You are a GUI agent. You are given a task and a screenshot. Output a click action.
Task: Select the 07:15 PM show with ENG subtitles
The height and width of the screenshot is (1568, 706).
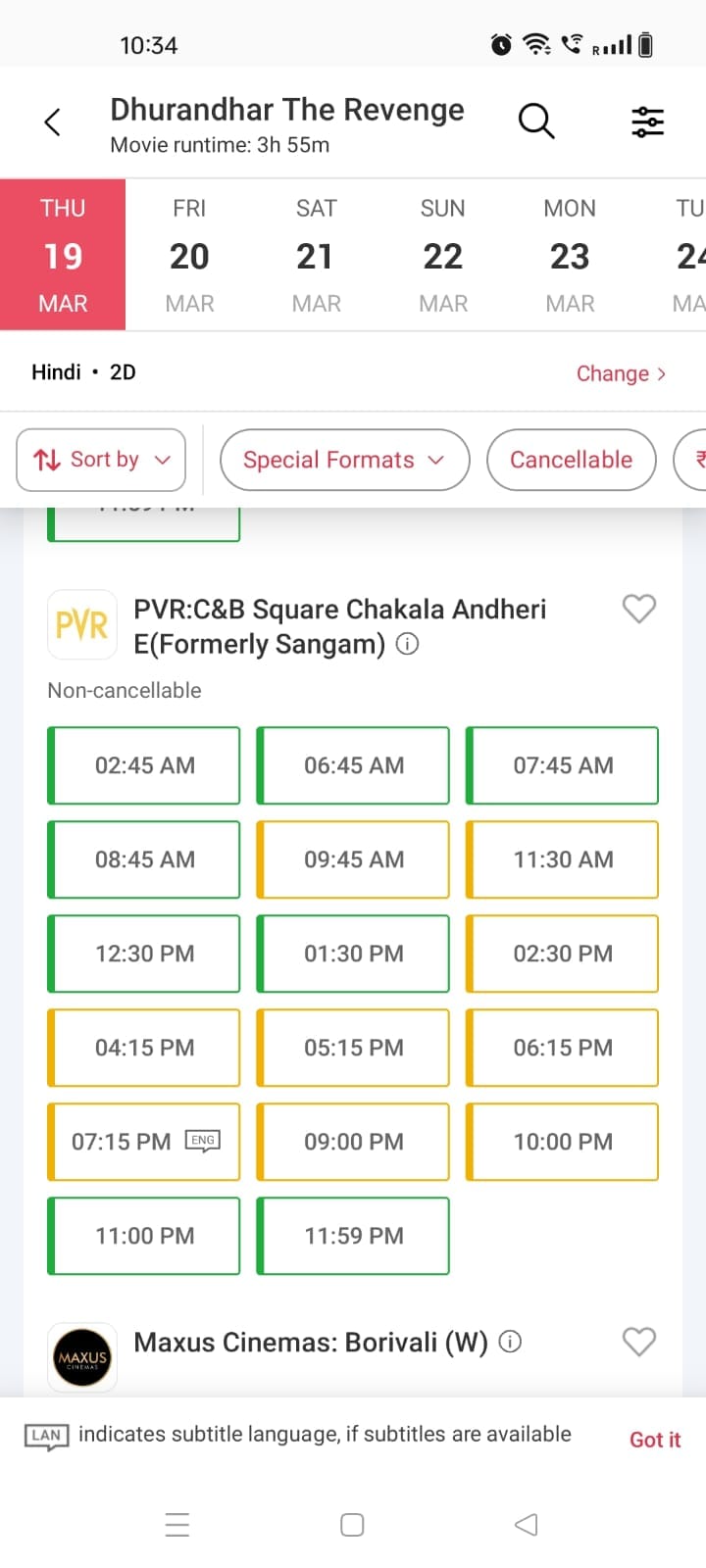(x=144, y=1142)
